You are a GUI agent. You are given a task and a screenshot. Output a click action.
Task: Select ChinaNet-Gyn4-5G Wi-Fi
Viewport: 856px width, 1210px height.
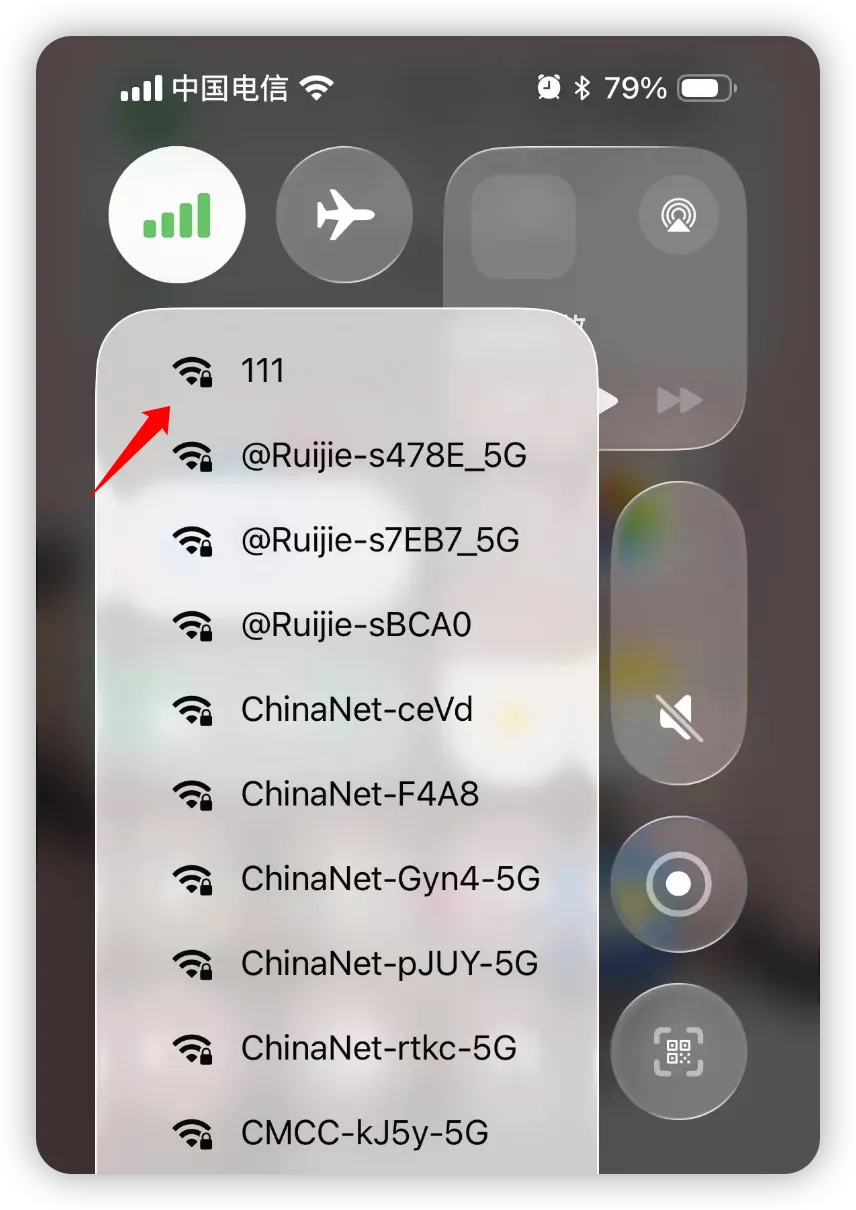click(390, 879)
